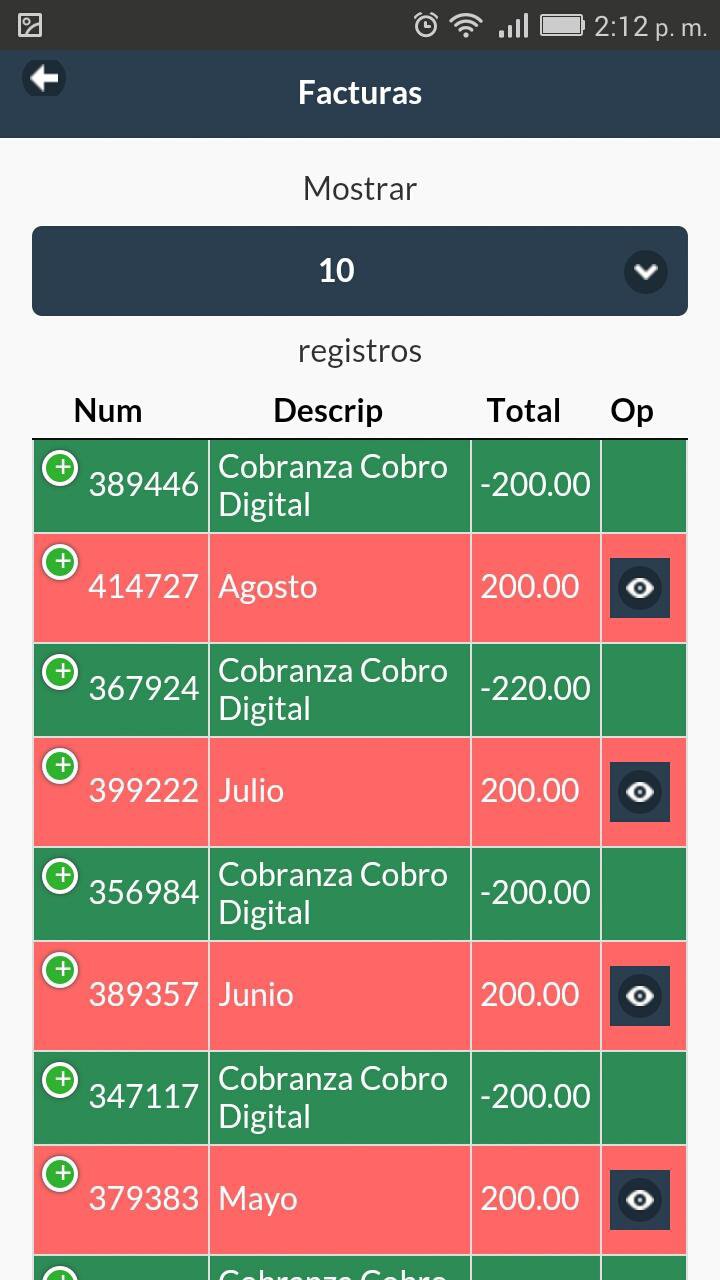The image size is (720, 1280).
Task: Expand row 389446 with the plus icon
Action: [60, 467]
